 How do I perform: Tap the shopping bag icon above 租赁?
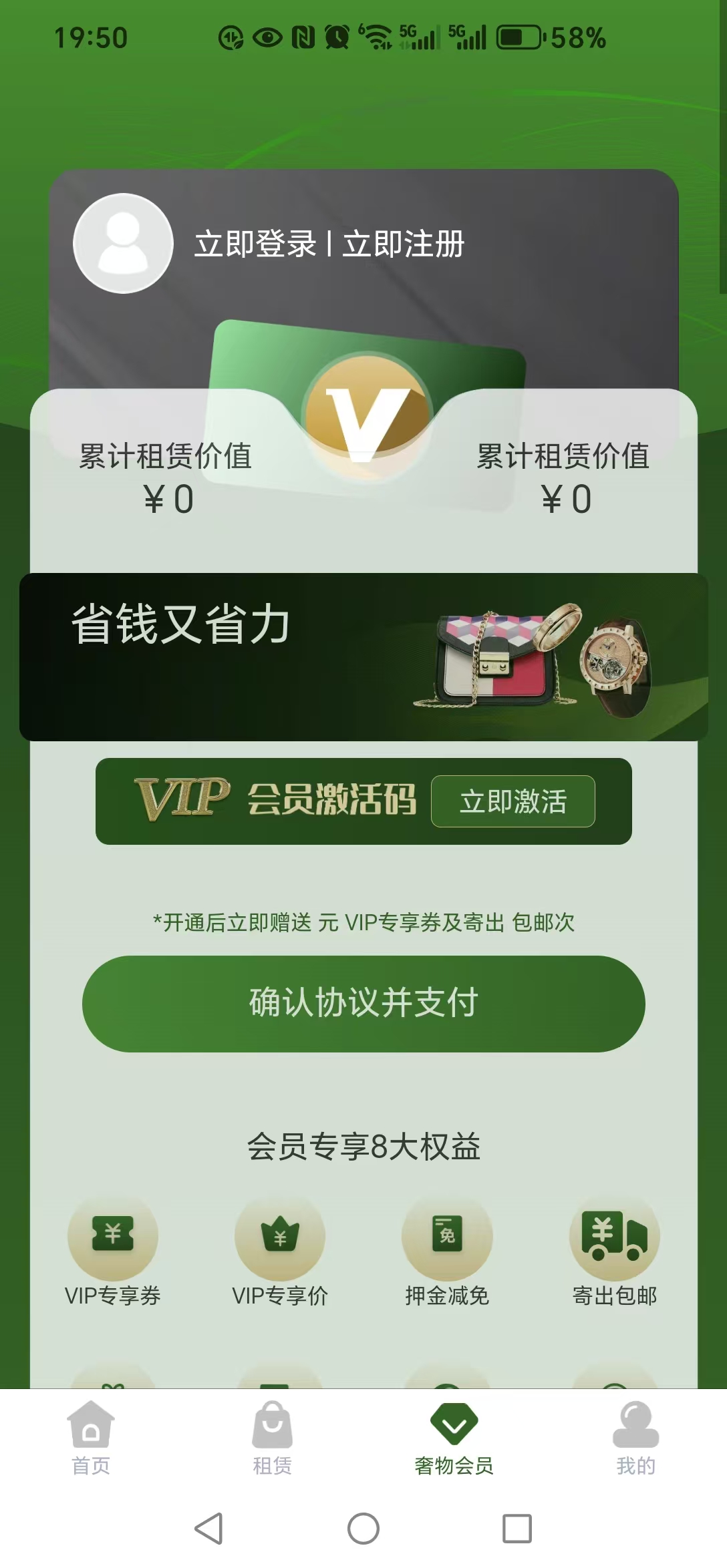tap(273, 1424)
